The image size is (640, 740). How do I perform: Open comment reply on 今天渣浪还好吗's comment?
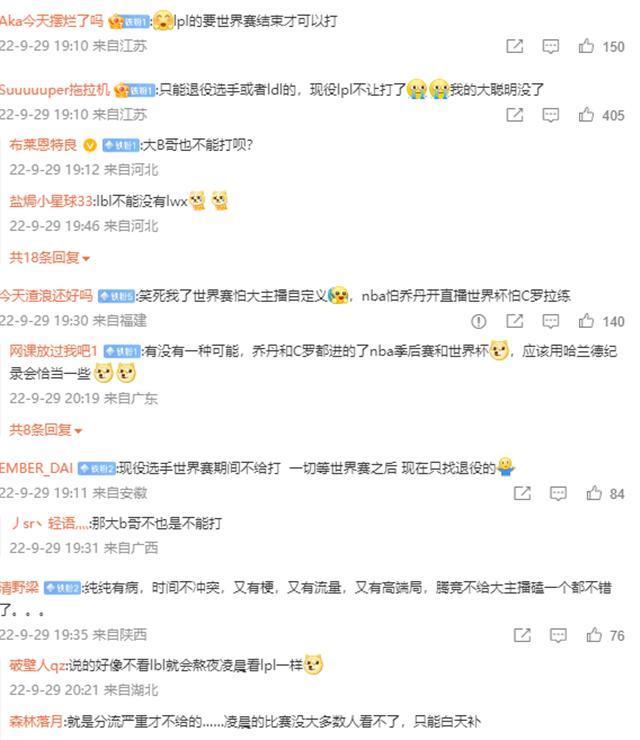551,321
